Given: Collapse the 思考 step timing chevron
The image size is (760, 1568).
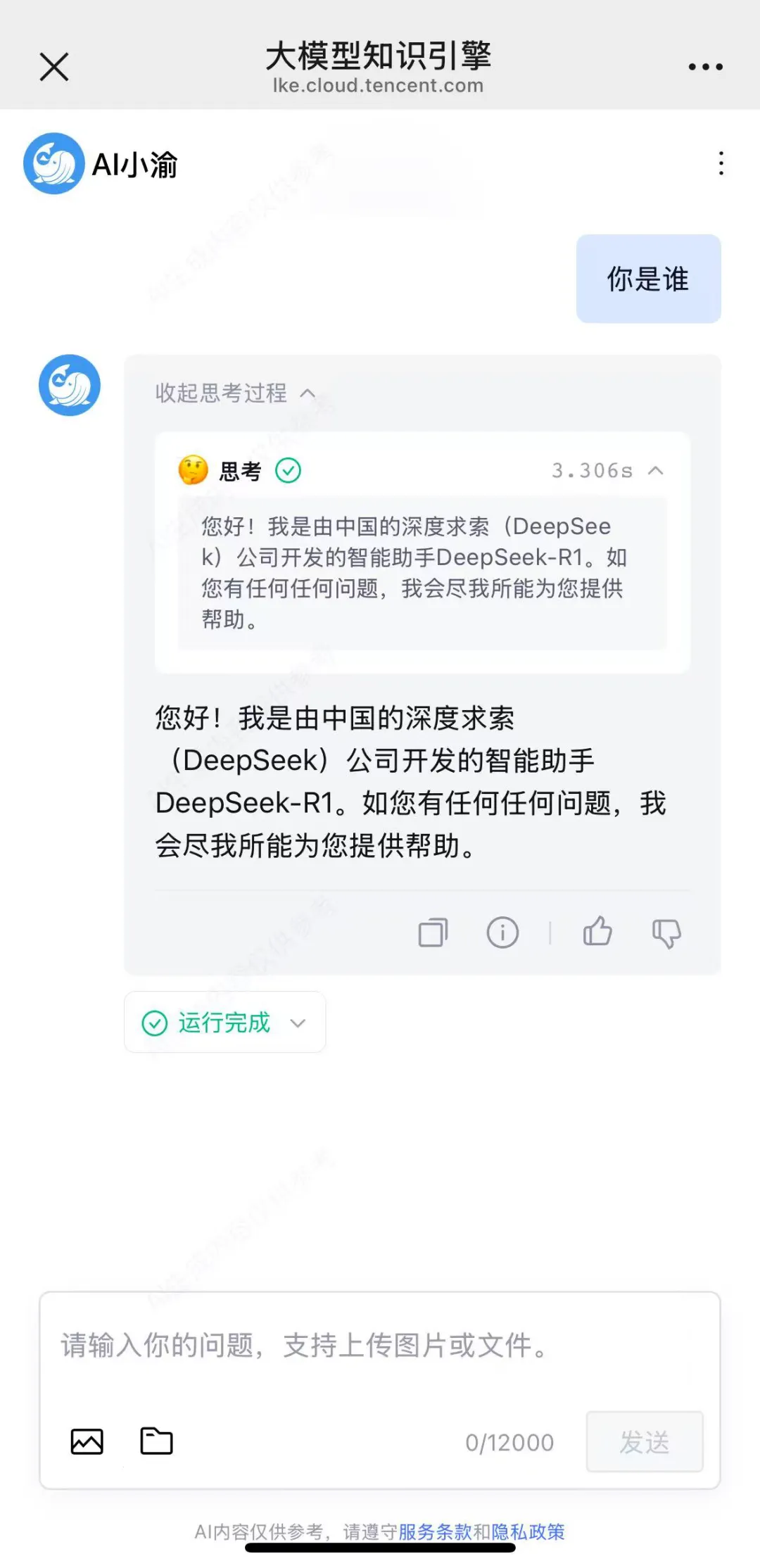Looking at the screenshot, I should [x=656, y=470].
